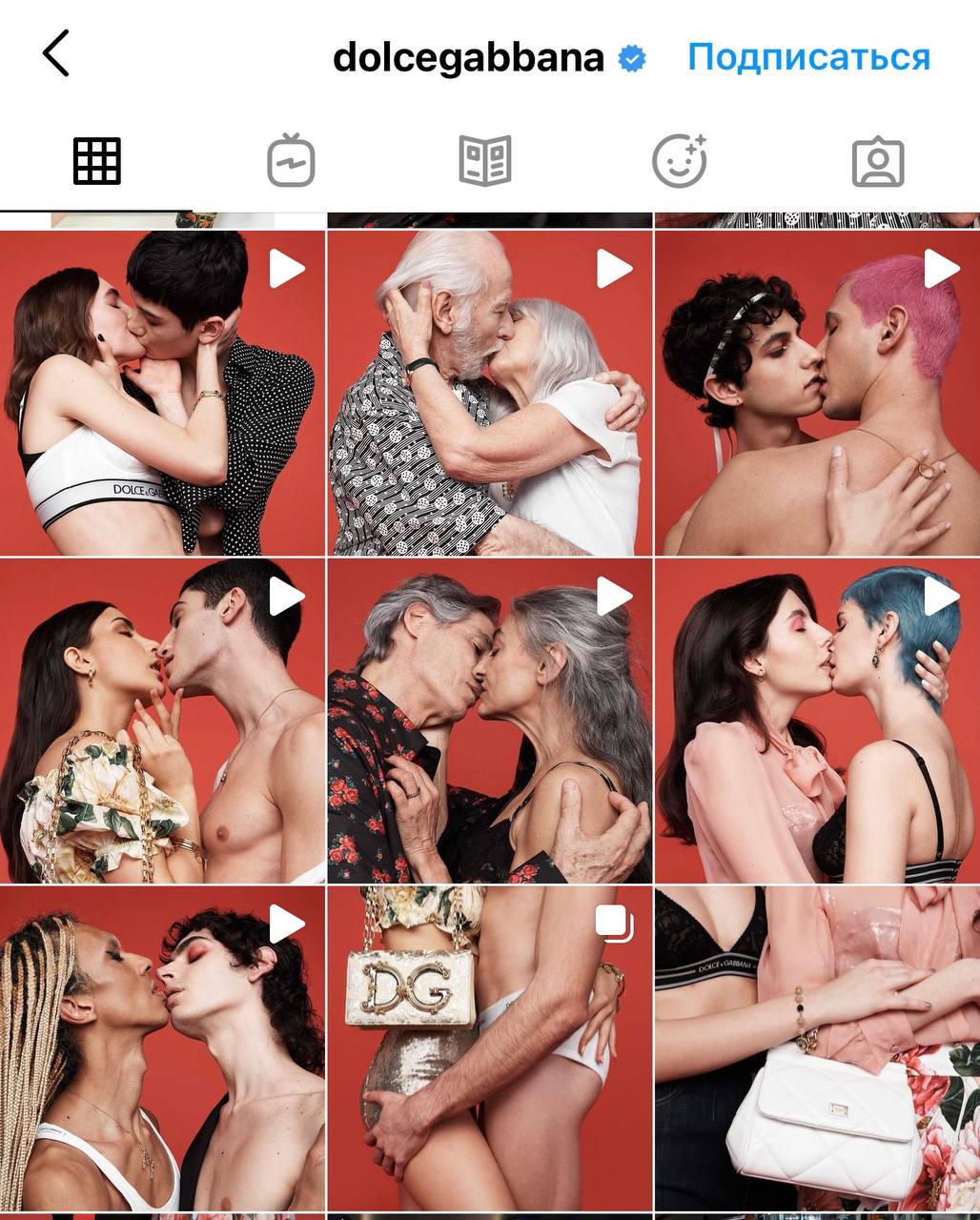Viewport: 980px width, 1220px height.
Task: Open video of woman in floral top with gold chain
Action: click(x=162, y=721)
